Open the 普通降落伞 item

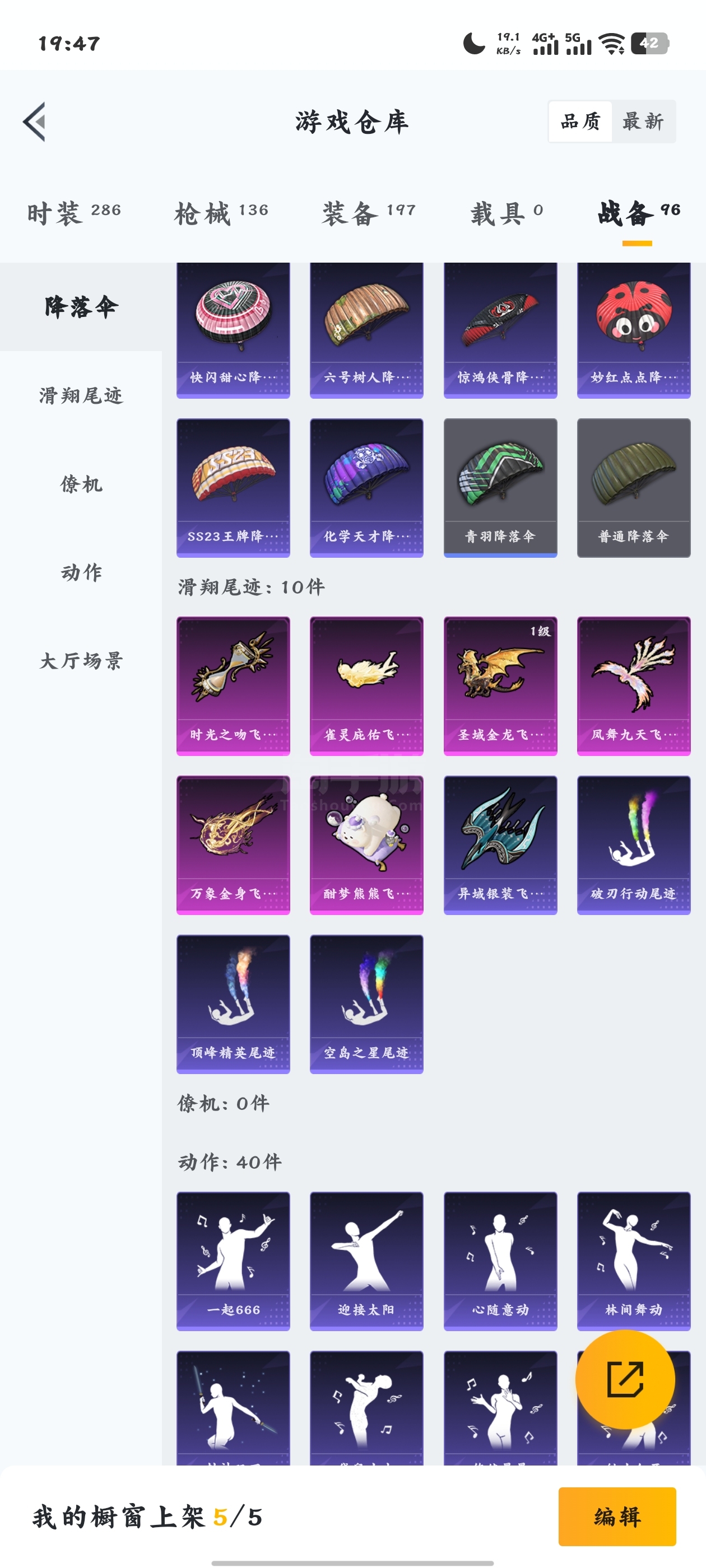(x=634, y=488)
